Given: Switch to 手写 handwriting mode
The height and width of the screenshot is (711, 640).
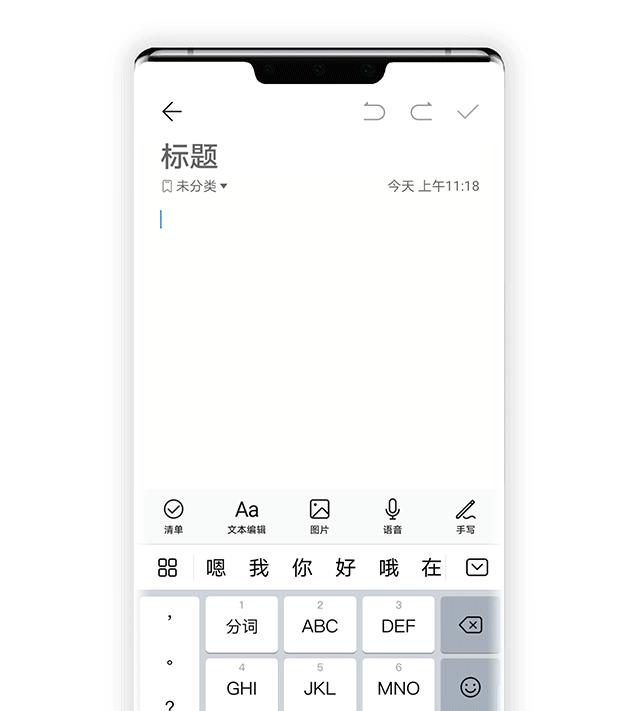Looking at the screenshot, I should [465, 516].
